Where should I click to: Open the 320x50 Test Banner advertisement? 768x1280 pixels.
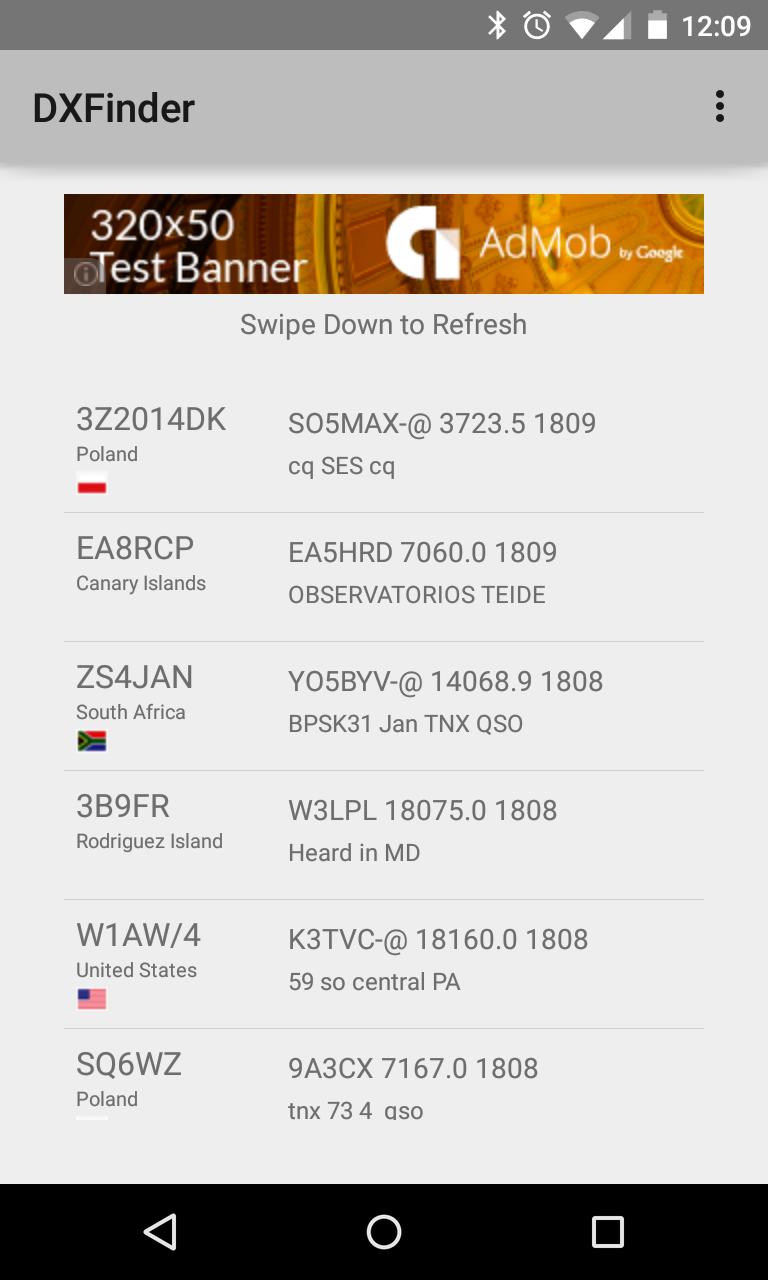click(x=383, y=244)
